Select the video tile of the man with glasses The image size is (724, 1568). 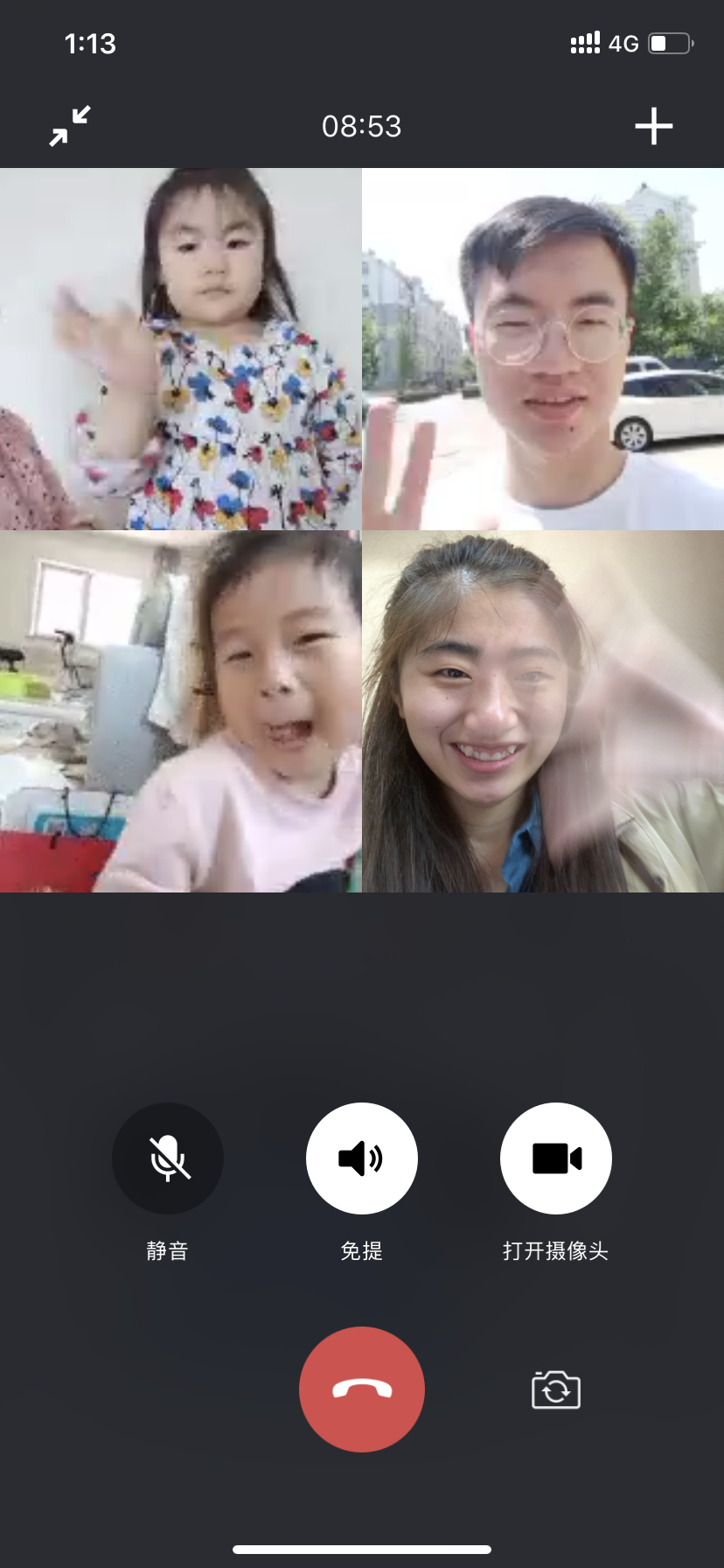[543, 349]
